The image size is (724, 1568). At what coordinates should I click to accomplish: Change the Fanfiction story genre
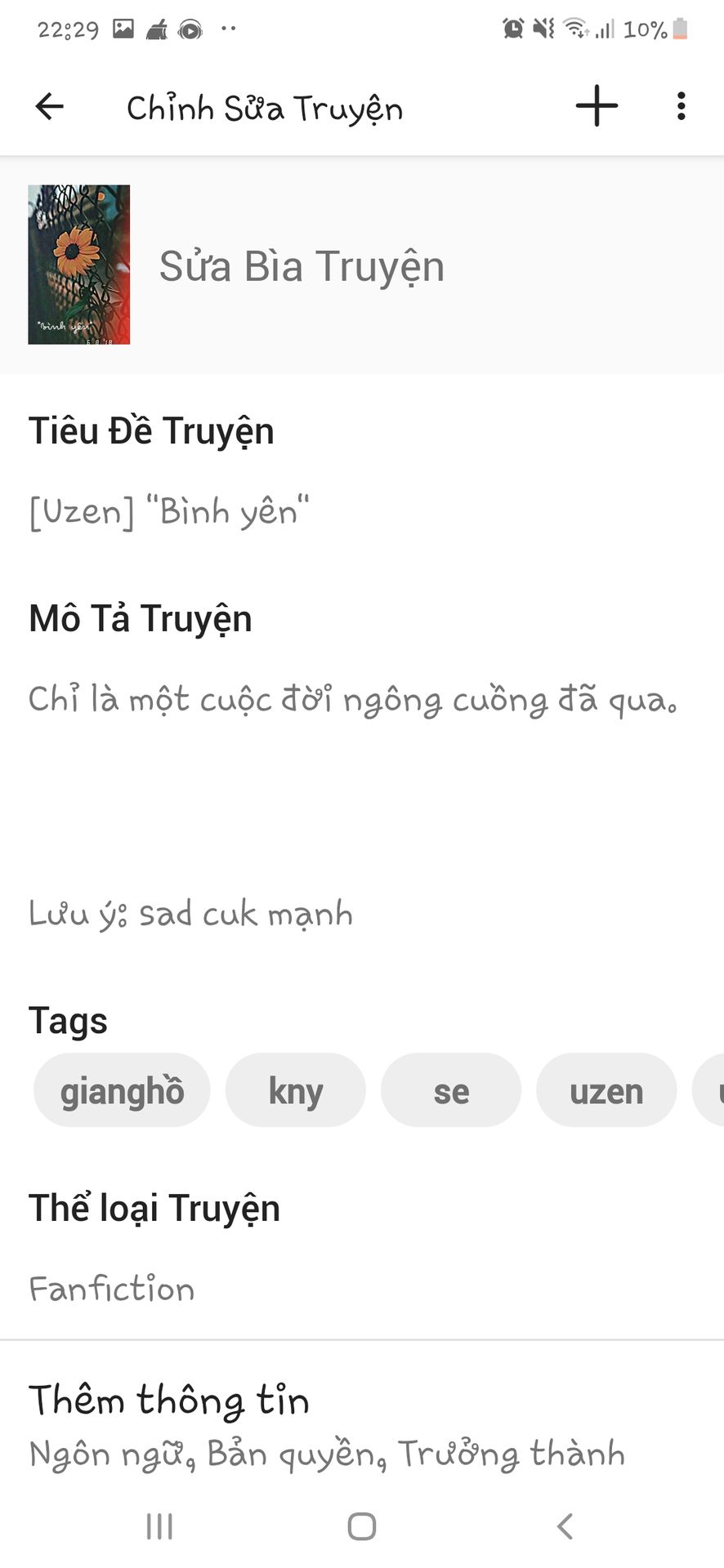pos(112,1289)
